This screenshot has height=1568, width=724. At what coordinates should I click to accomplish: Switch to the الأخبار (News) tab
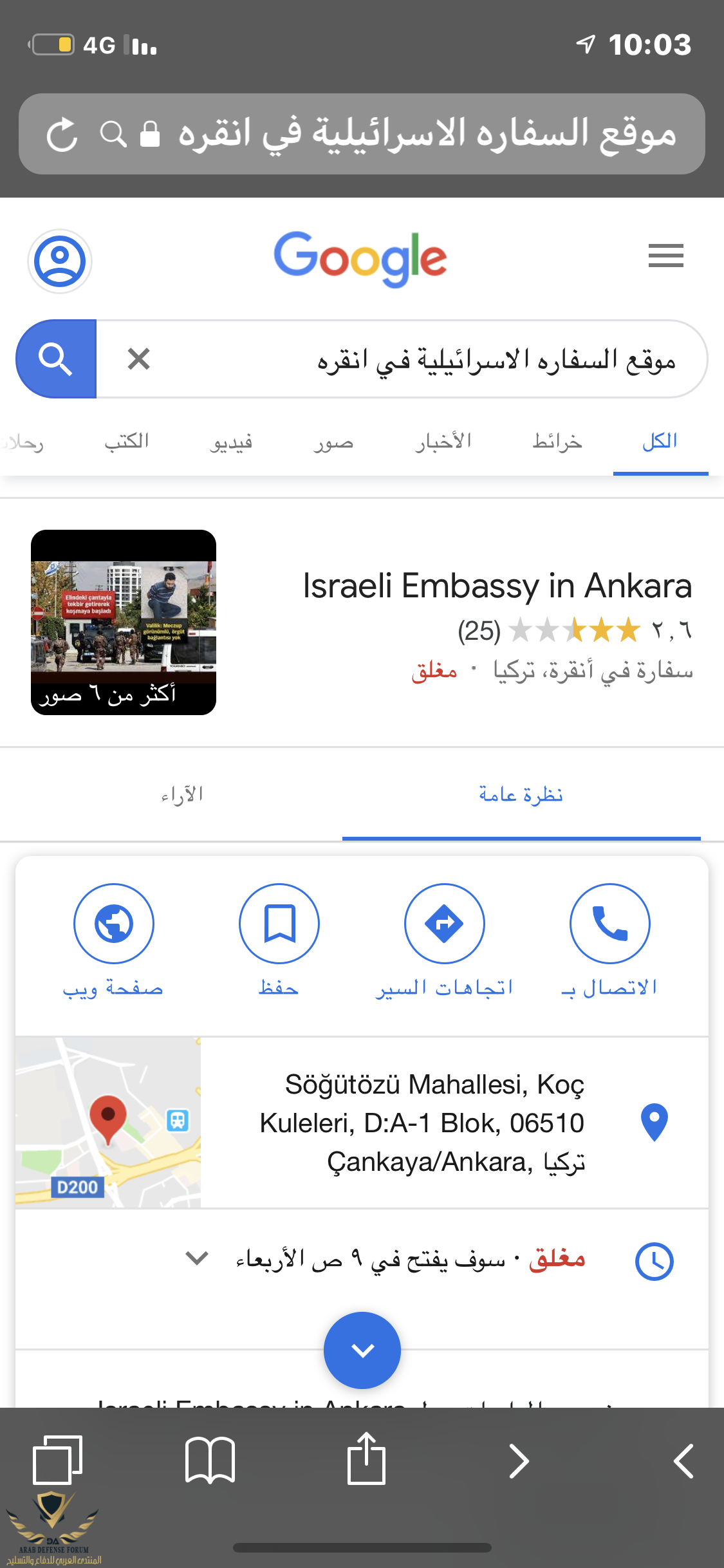[x=443, y=442]
